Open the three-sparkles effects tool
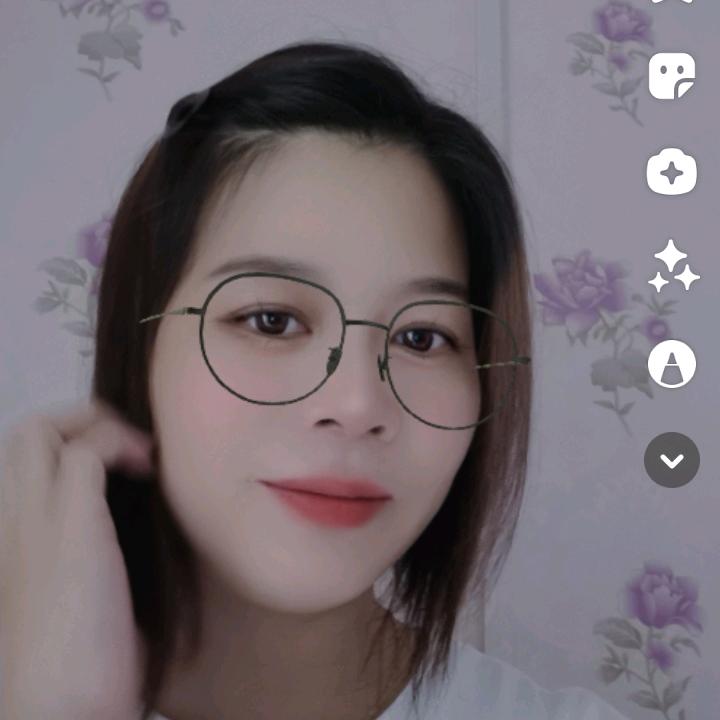The image size is (720, 720). (x=672, y=266)
